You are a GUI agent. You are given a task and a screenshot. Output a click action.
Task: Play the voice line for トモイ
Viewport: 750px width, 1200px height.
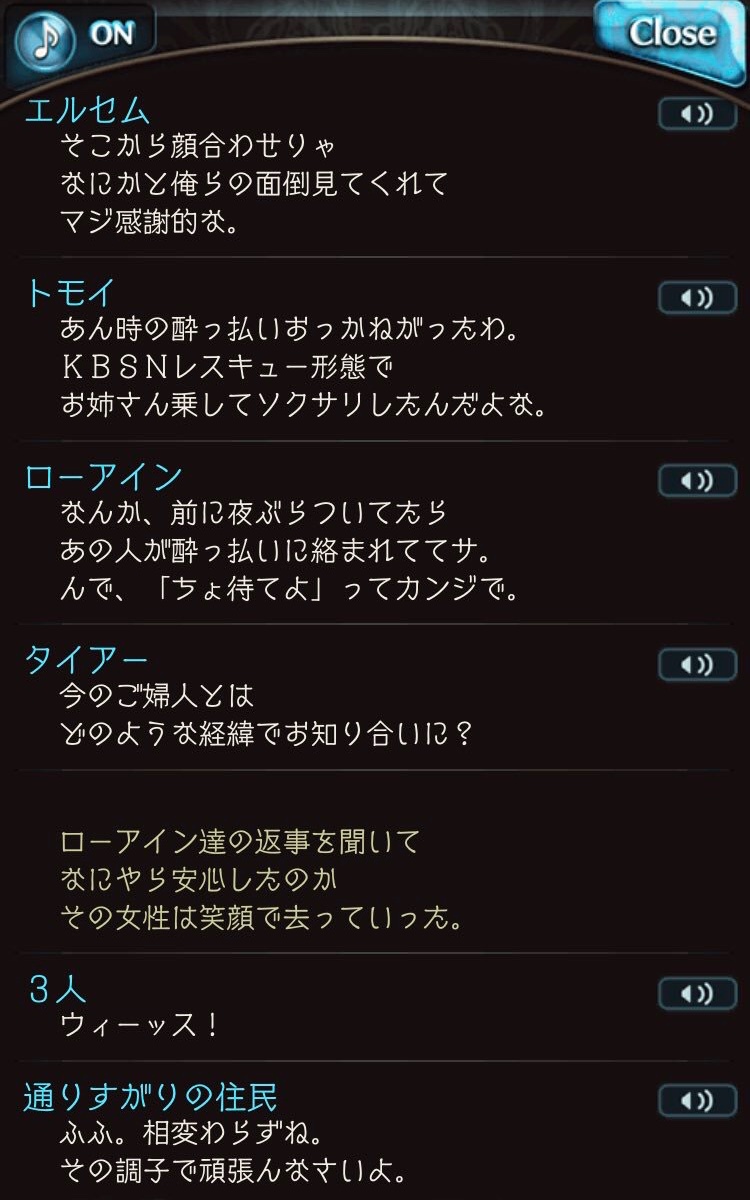pos(696,297)
